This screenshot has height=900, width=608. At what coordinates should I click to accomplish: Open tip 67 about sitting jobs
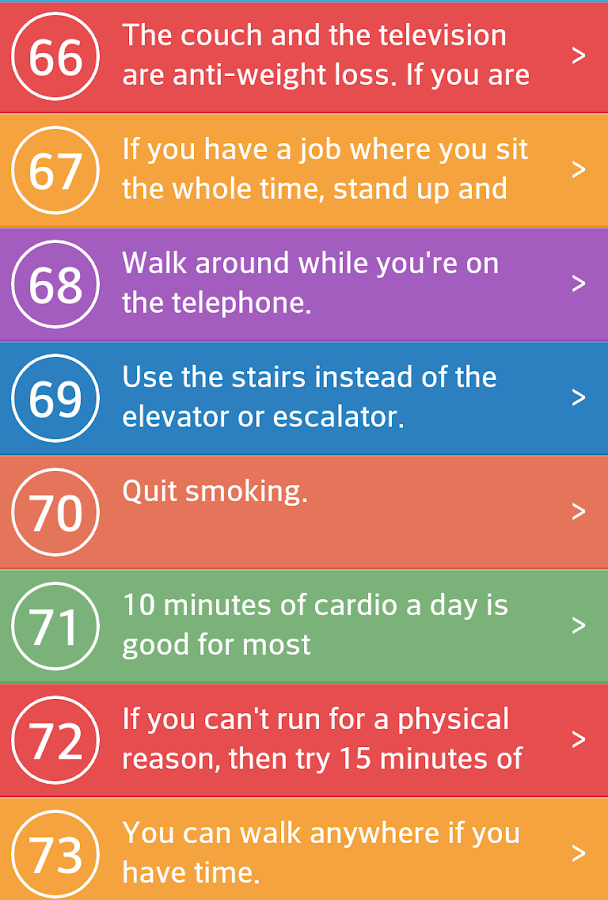tap(304, 170)
